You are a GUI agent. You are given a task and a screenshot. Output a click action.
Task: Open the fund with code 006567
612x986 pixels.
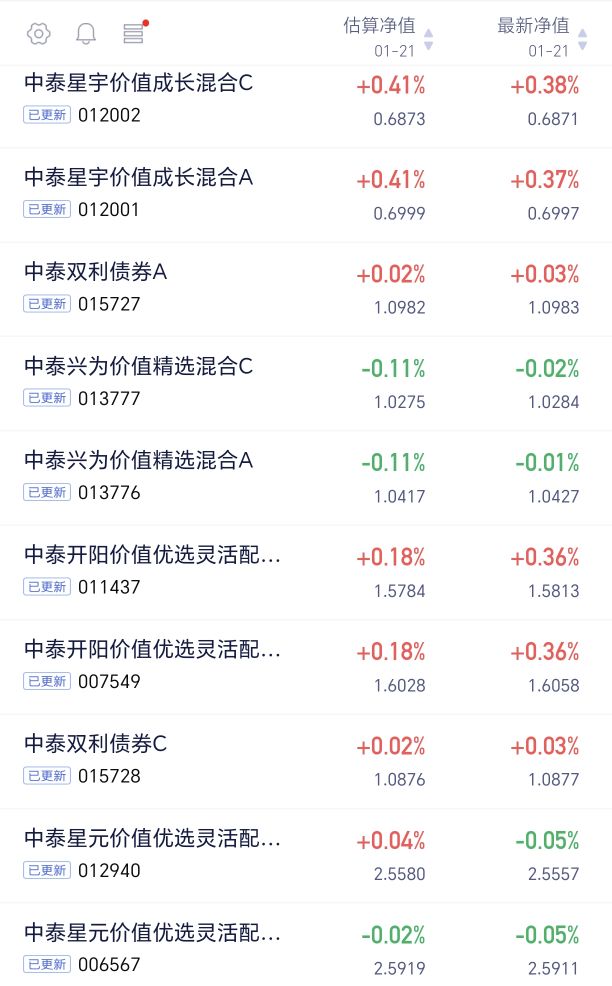pyautogui.click(x=306, y=944)
